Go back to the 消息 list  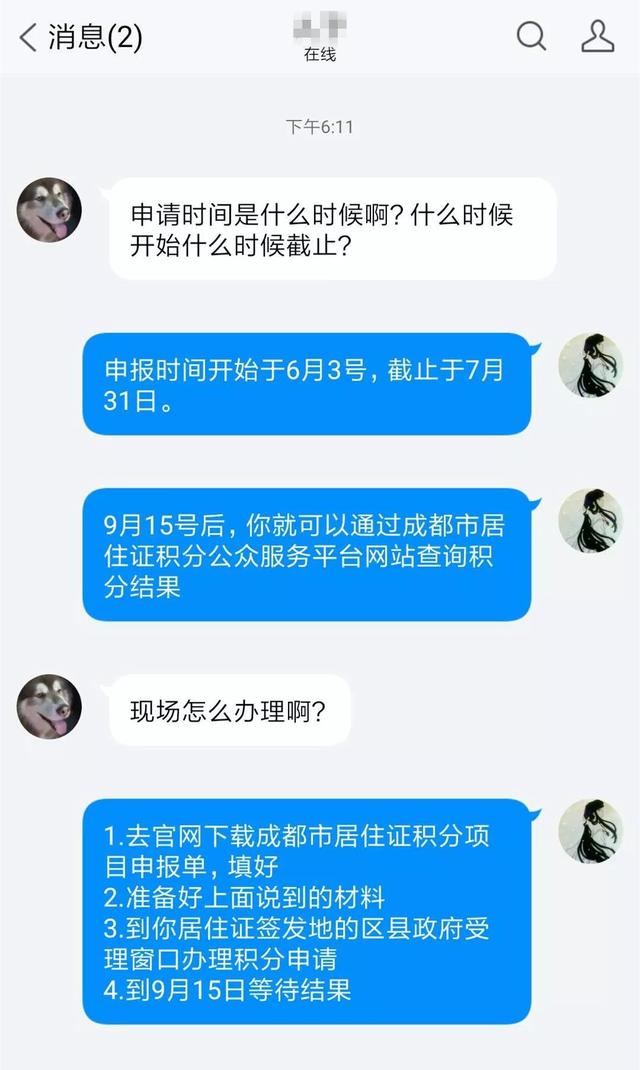(x=80, y=38)
